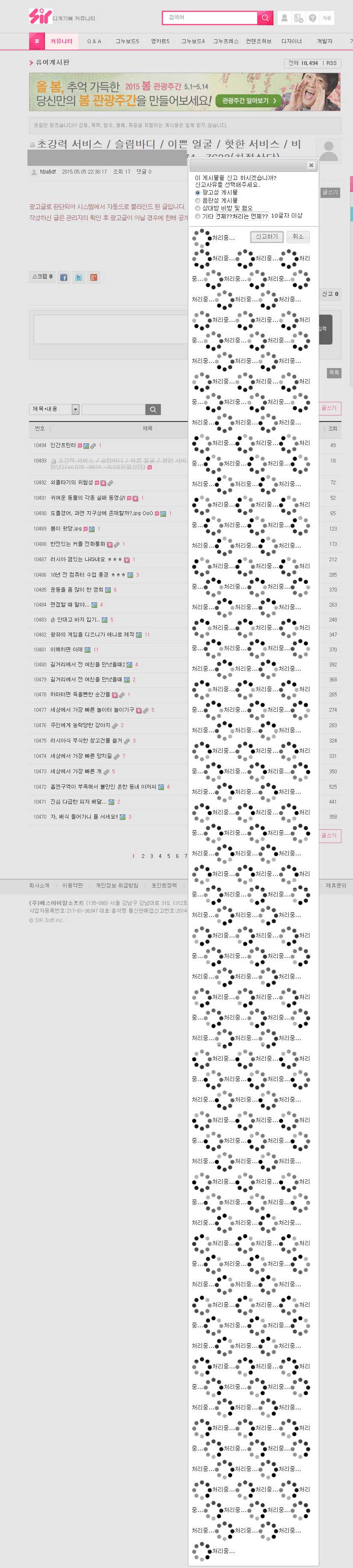The height and width of the screenshot is (1568, 353).
Task: Select the 광고성 게시물 report reason
Action: [198, 192]
